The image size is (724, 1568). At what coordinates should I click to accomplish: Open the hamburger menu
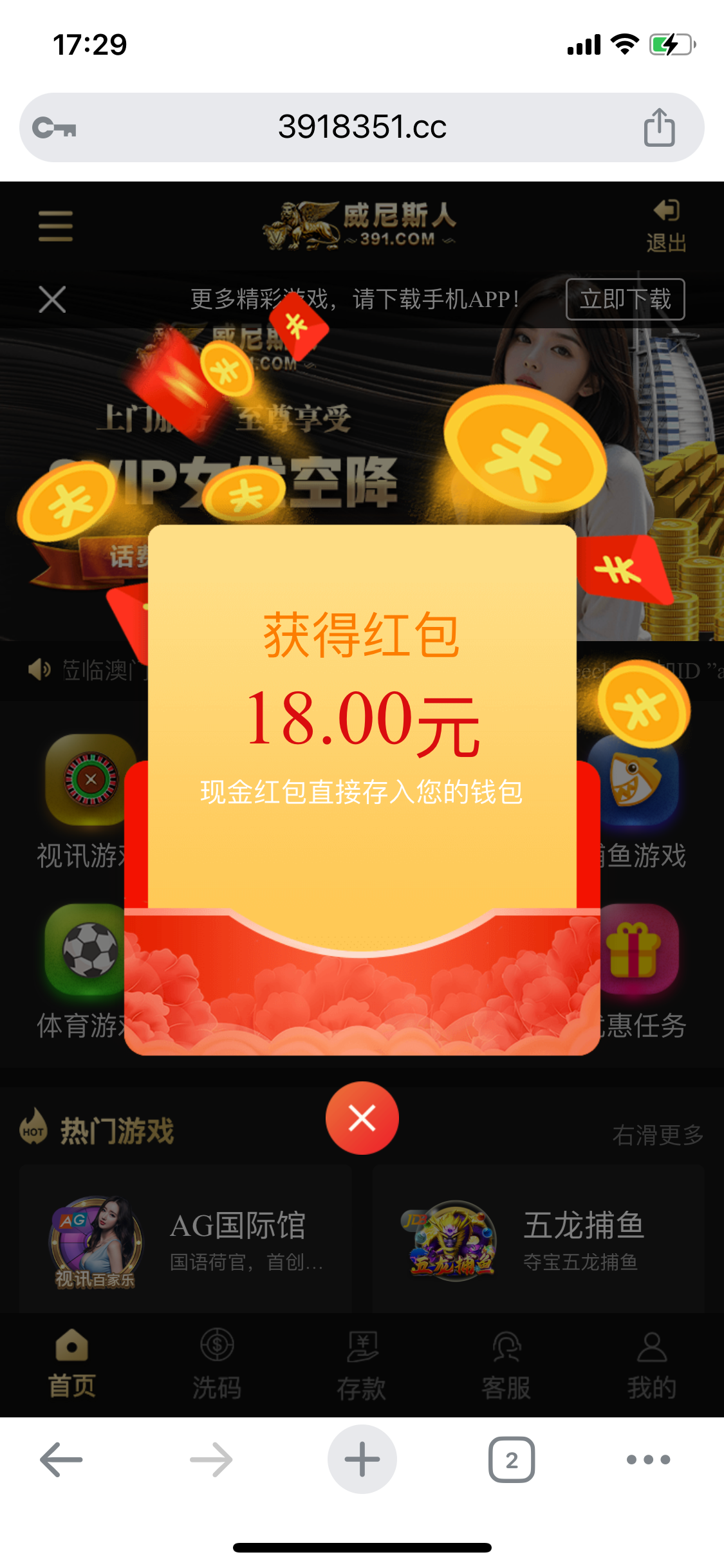point(55,226)
